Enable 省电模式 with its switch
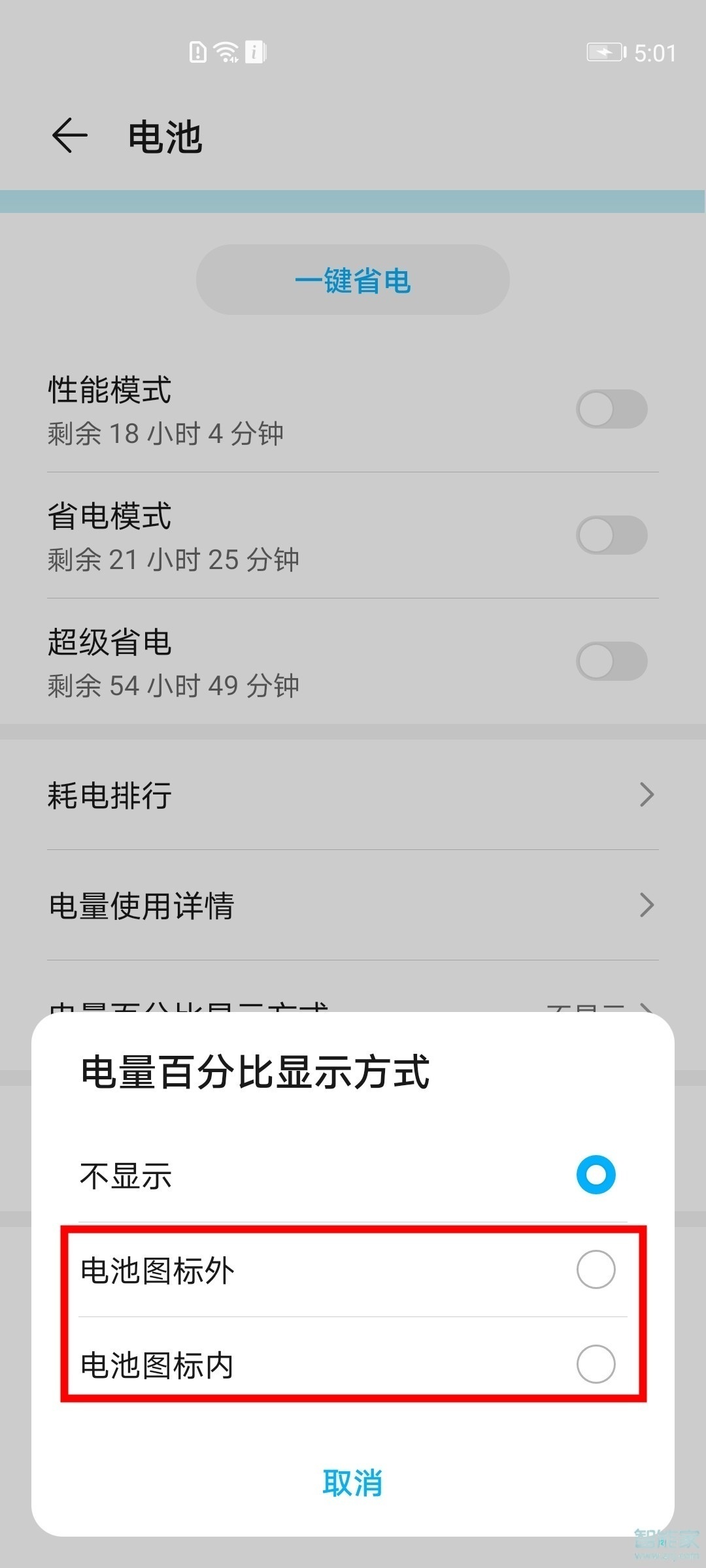 pos(612,534)
